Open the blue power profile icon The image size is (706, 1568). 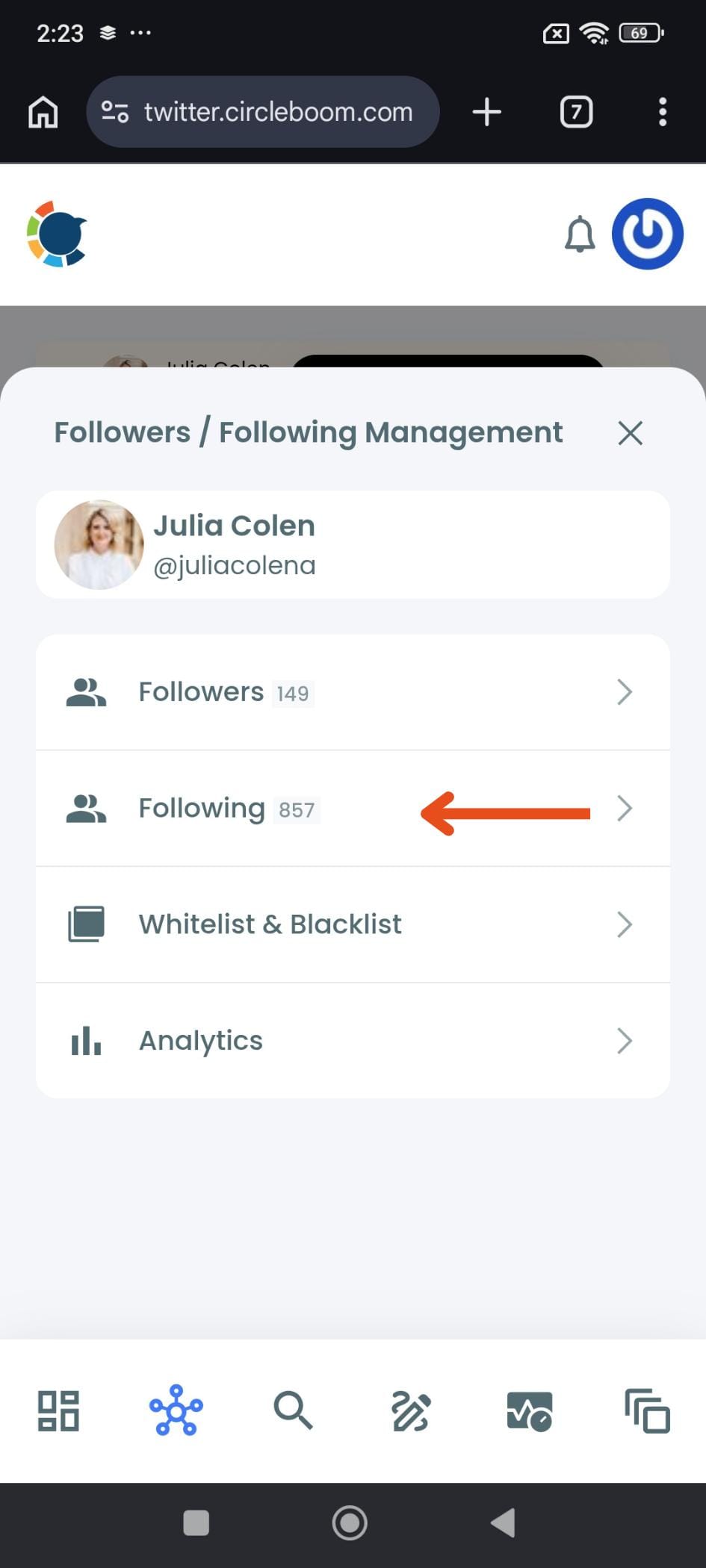pyautogui.click(x=647, y=234)
